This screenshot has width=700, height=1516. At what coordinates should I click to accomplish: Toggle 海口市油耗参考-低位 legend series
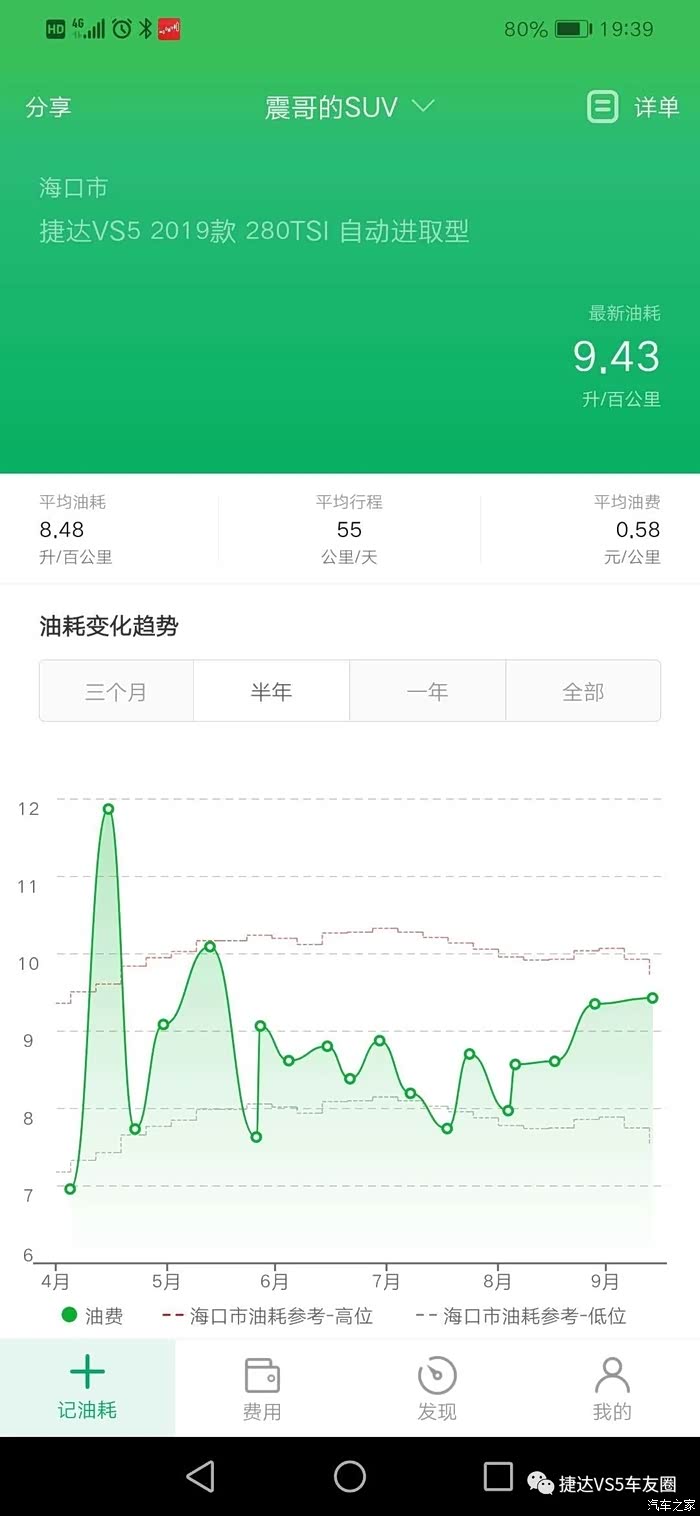(521, 1316)
